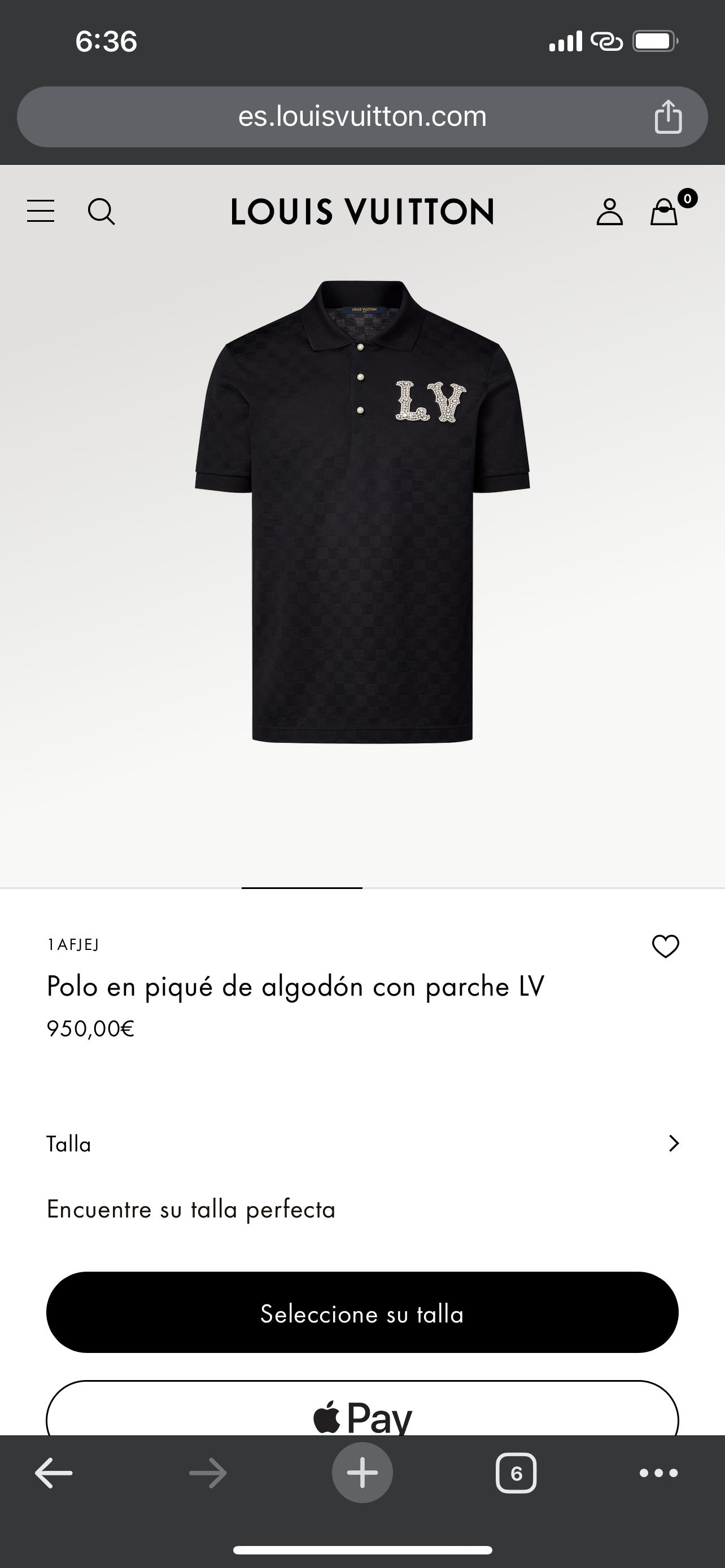Open the black polo product image

362,511
